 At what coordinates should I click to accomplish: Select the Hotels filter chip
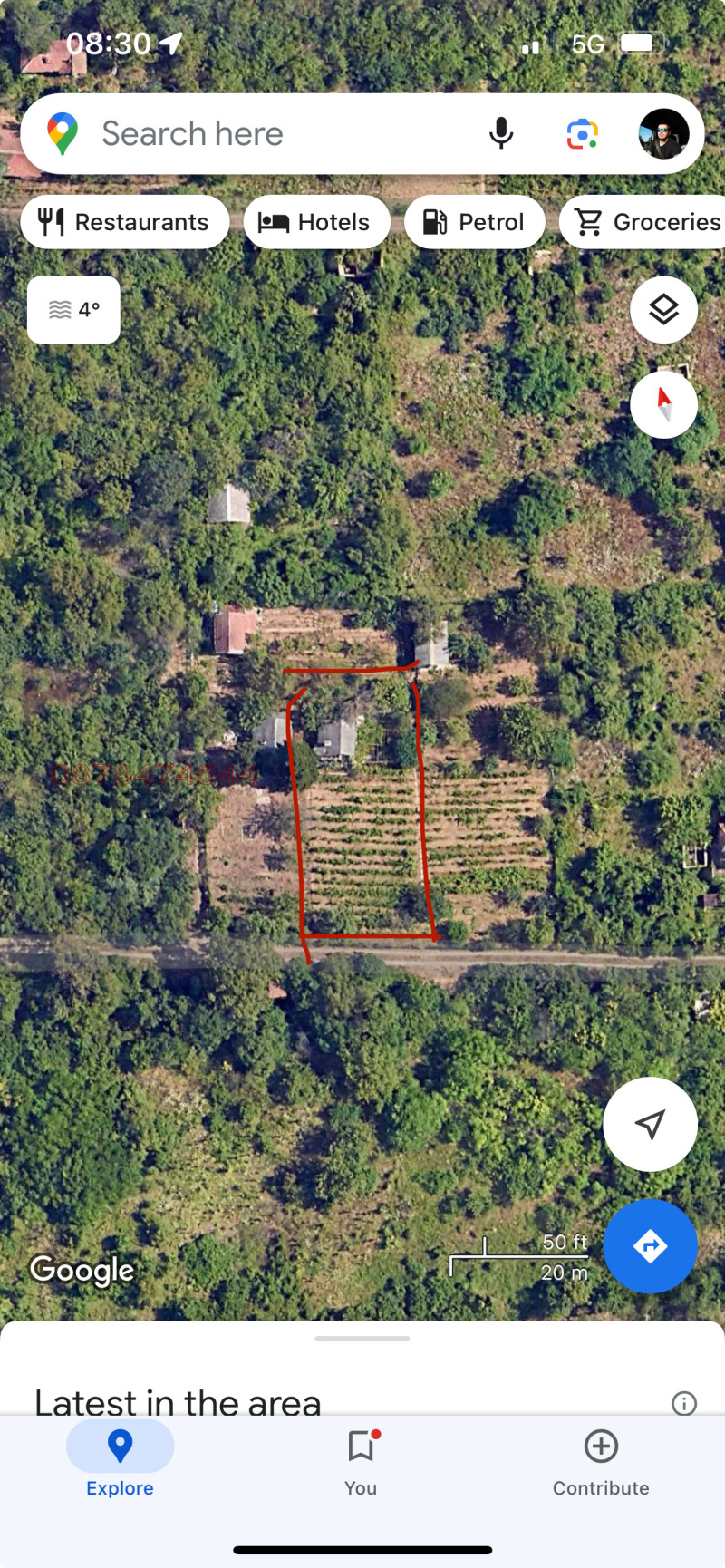pos(316,221)
